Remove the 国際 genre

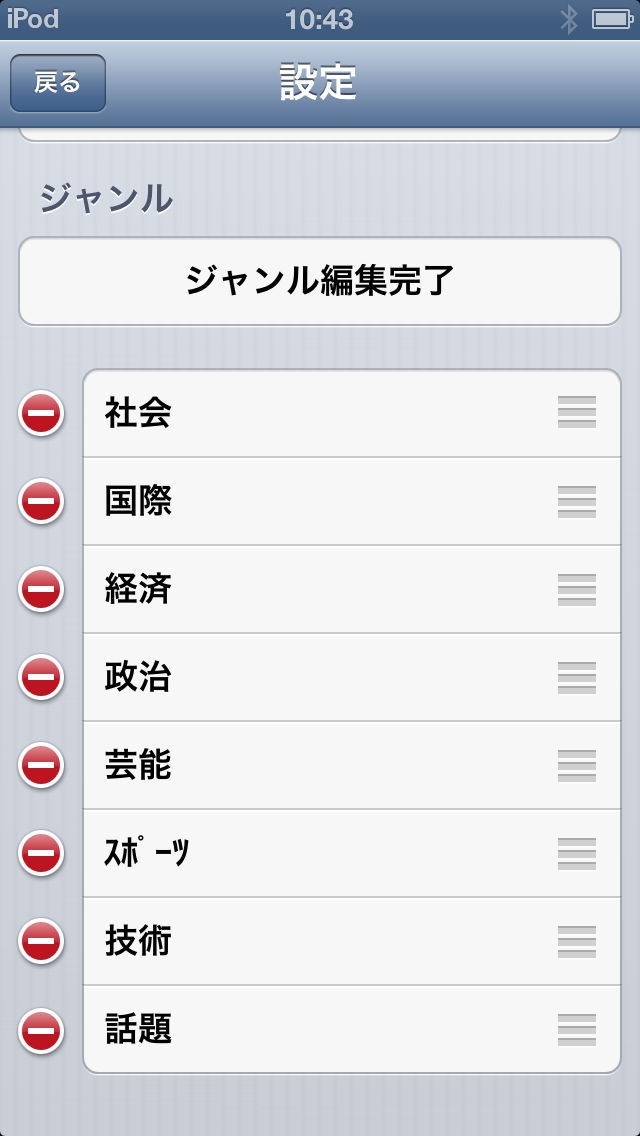click(x=41, y=501)
